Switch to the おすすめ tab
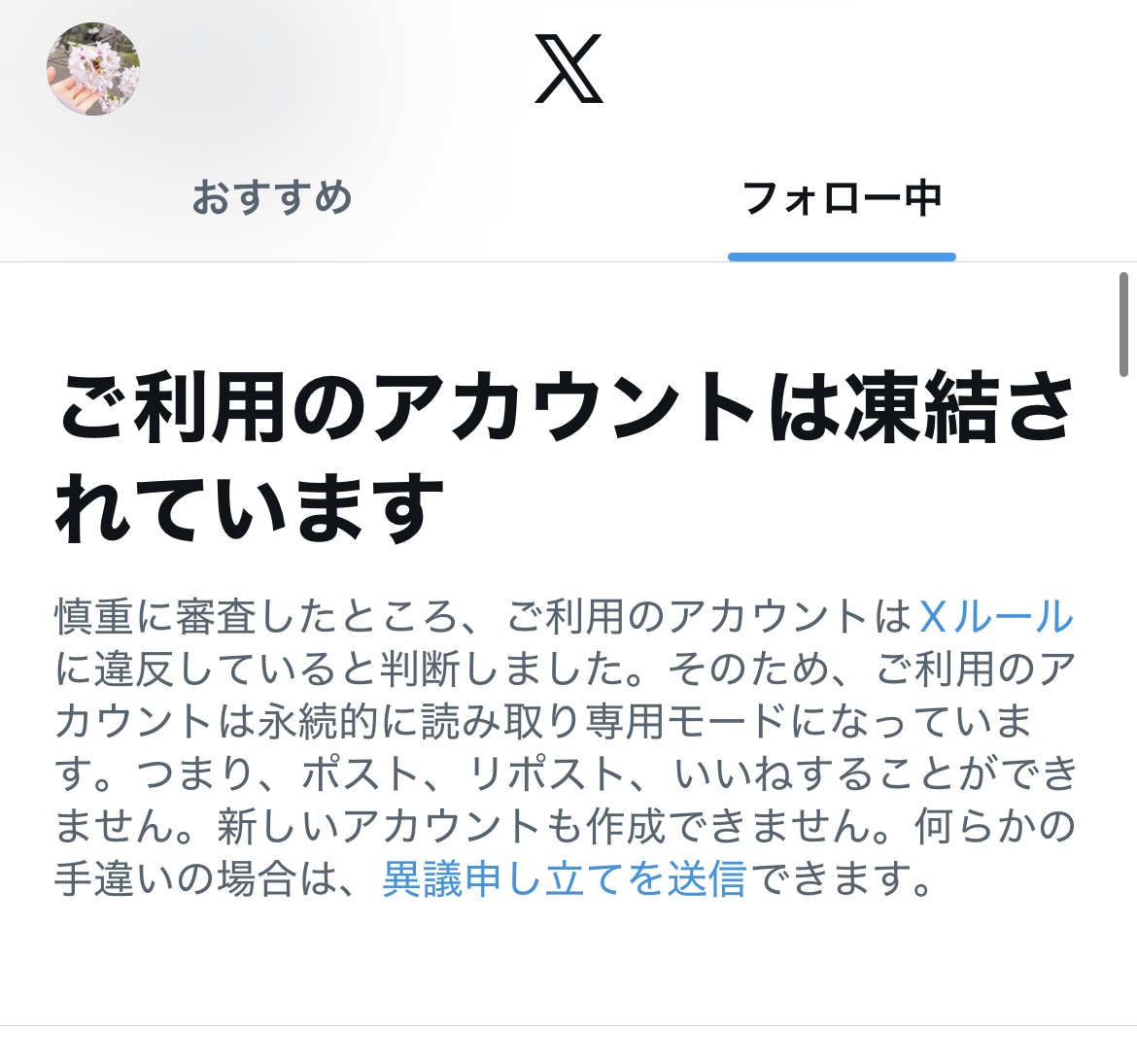The image size is (1137, 1064). (271, 198)
